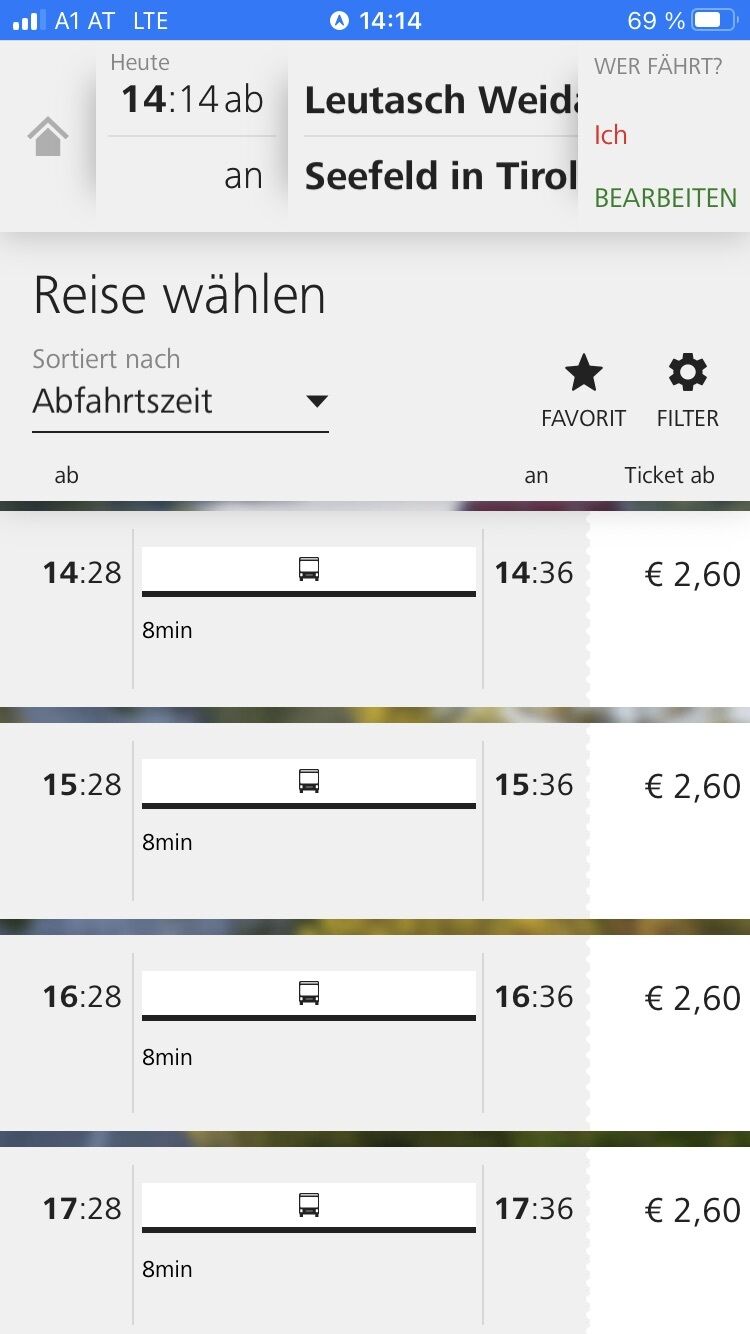Open the Abfahrtszeit sorting dropdown
The width and height of the screenshot is (750, 1334).
pos(180,402)
